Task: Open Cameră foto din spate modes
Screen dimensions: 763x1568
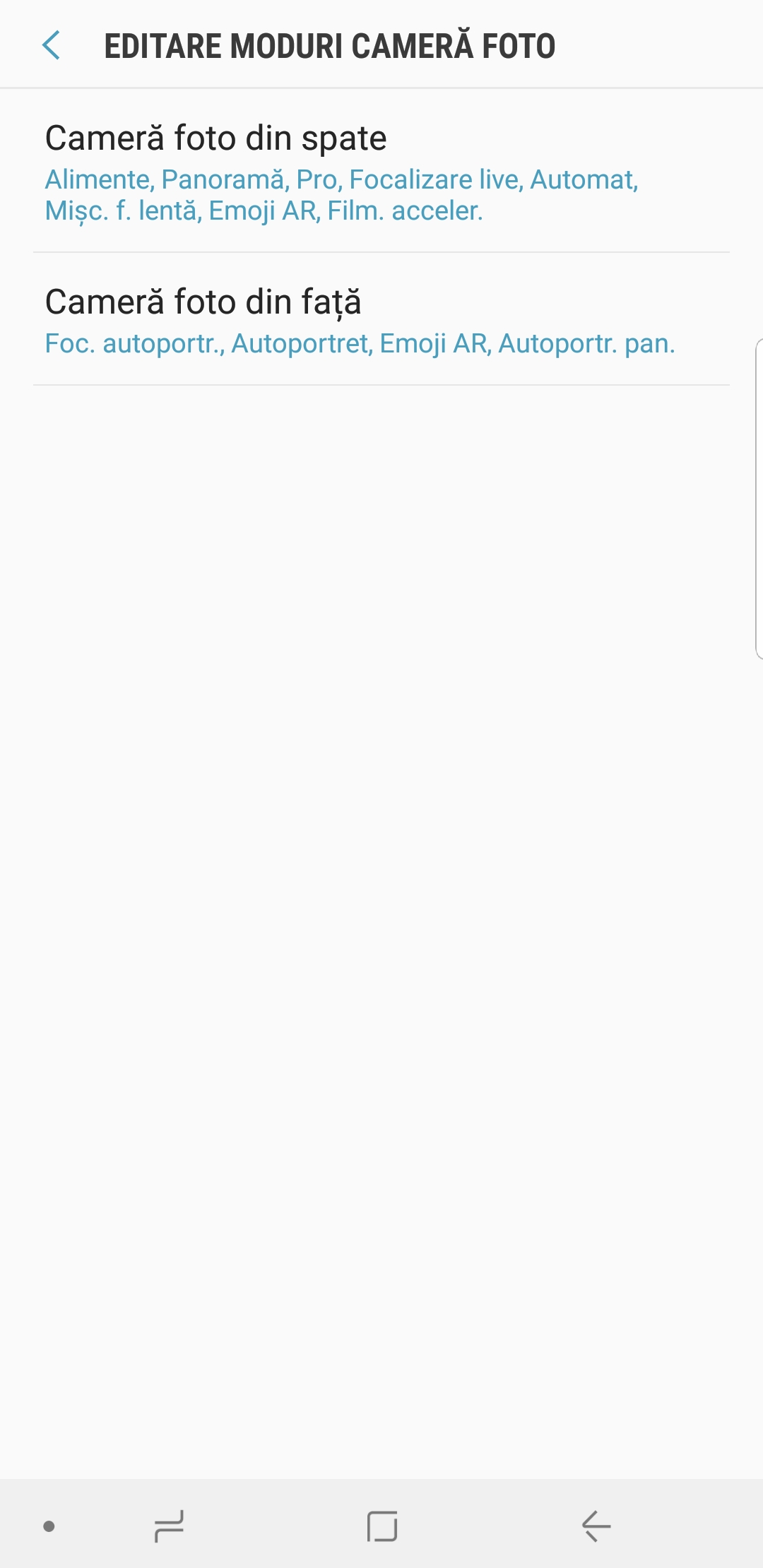Action: (381, 172)
